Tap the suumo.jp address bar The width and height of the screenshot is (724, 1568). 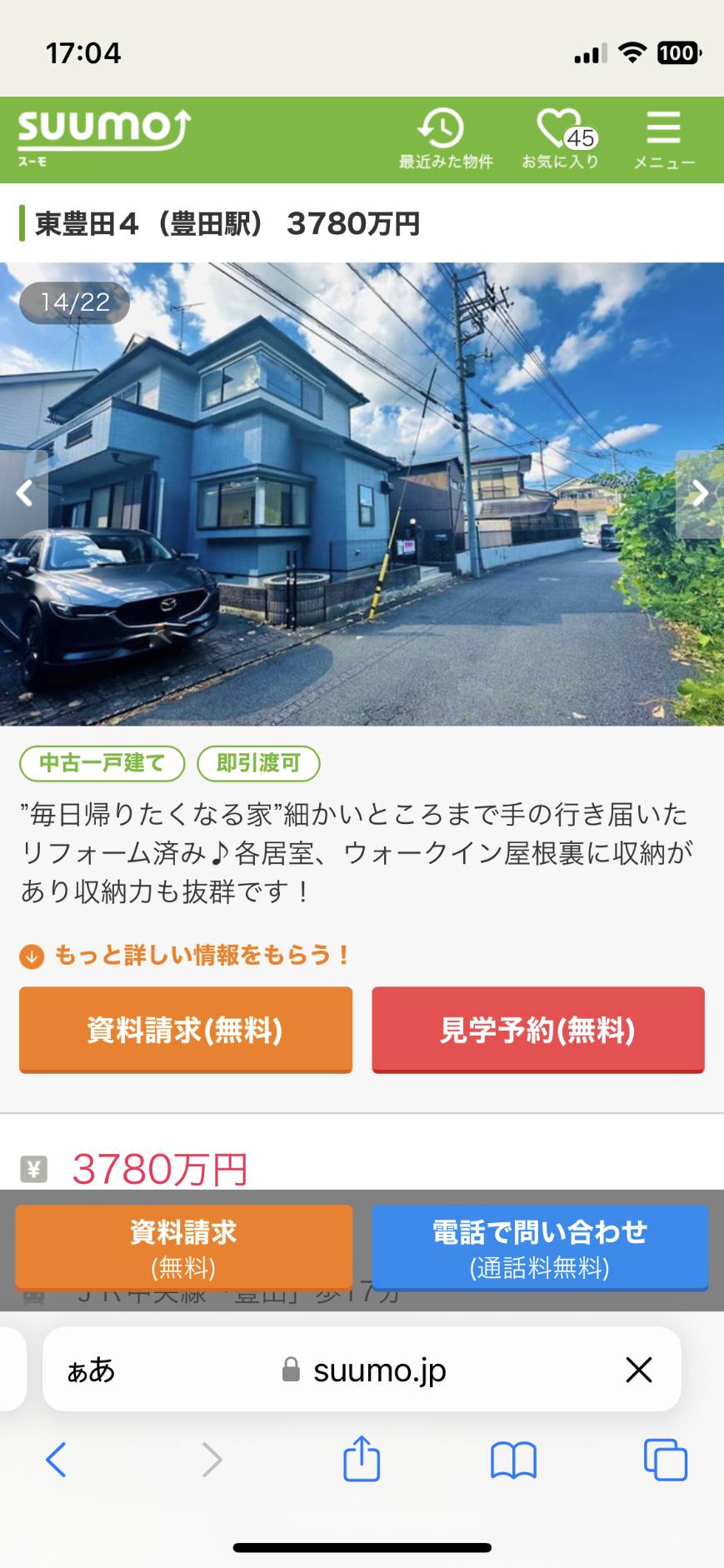[363, 1370]
